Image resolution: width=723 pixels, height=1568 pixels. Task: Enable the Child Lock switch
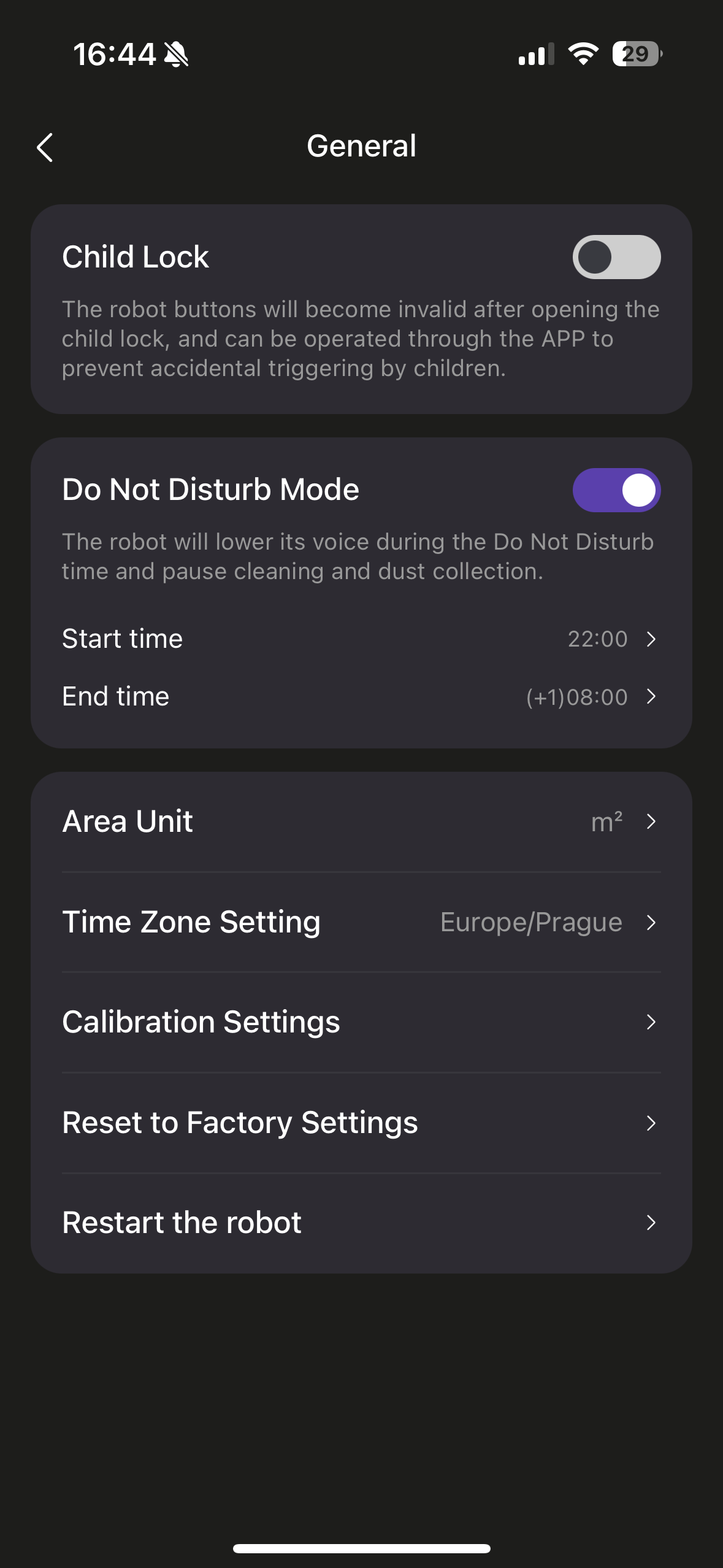[x=616, y=257]
